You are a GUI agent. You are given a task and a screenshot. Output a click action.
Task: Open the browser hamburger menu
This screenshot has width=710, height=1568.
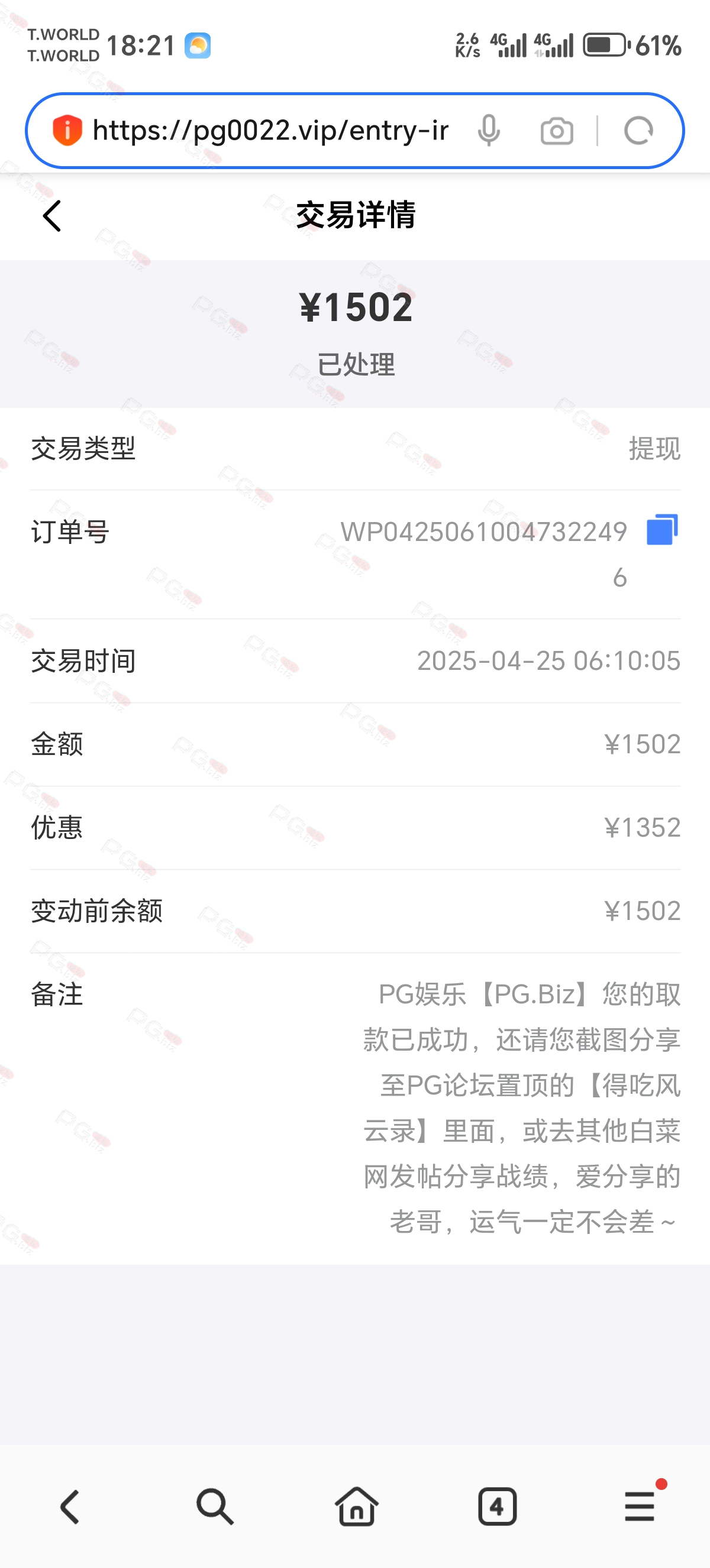pyautogui.click(x=640, y=1507)
